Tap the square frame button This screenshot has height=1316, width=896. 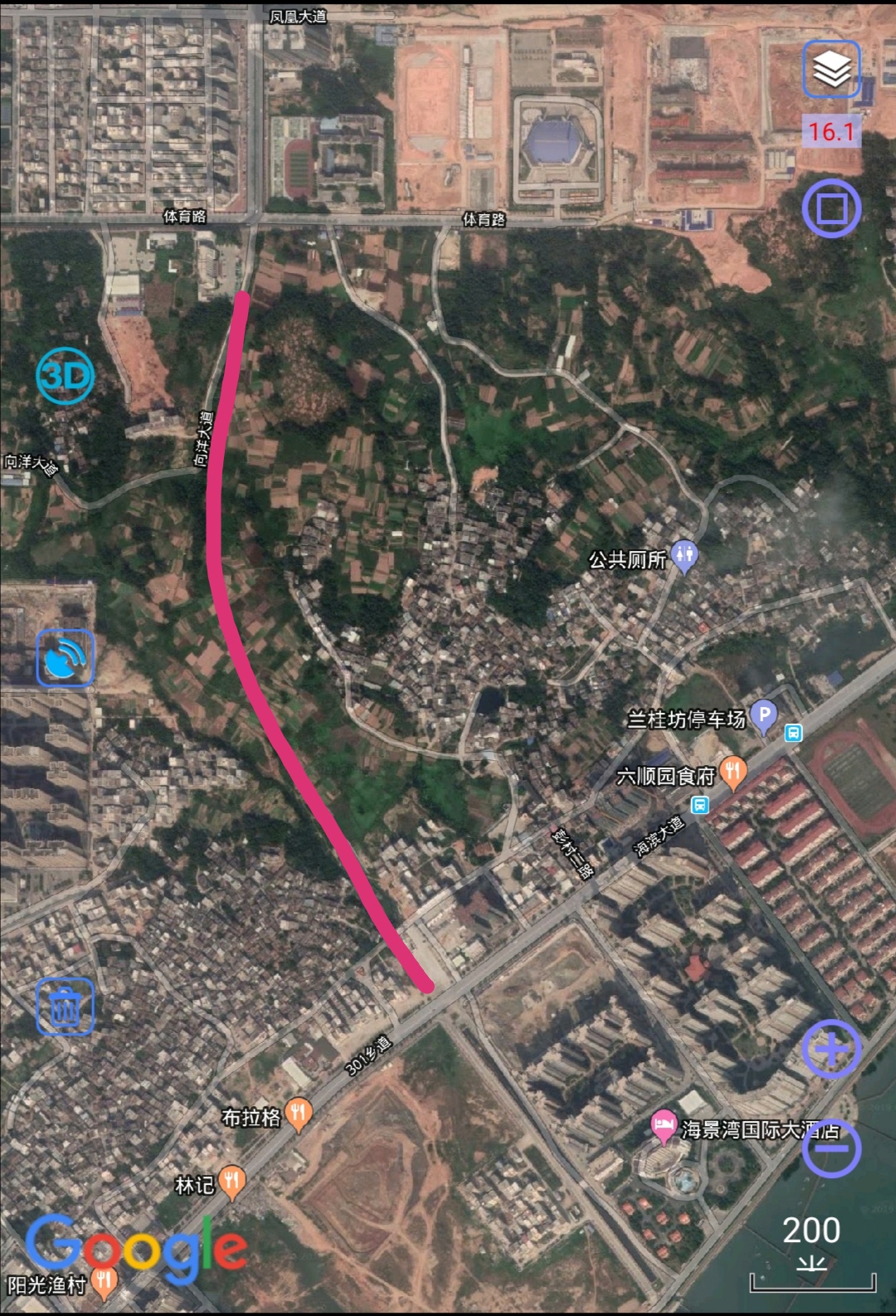click(831, 208)
